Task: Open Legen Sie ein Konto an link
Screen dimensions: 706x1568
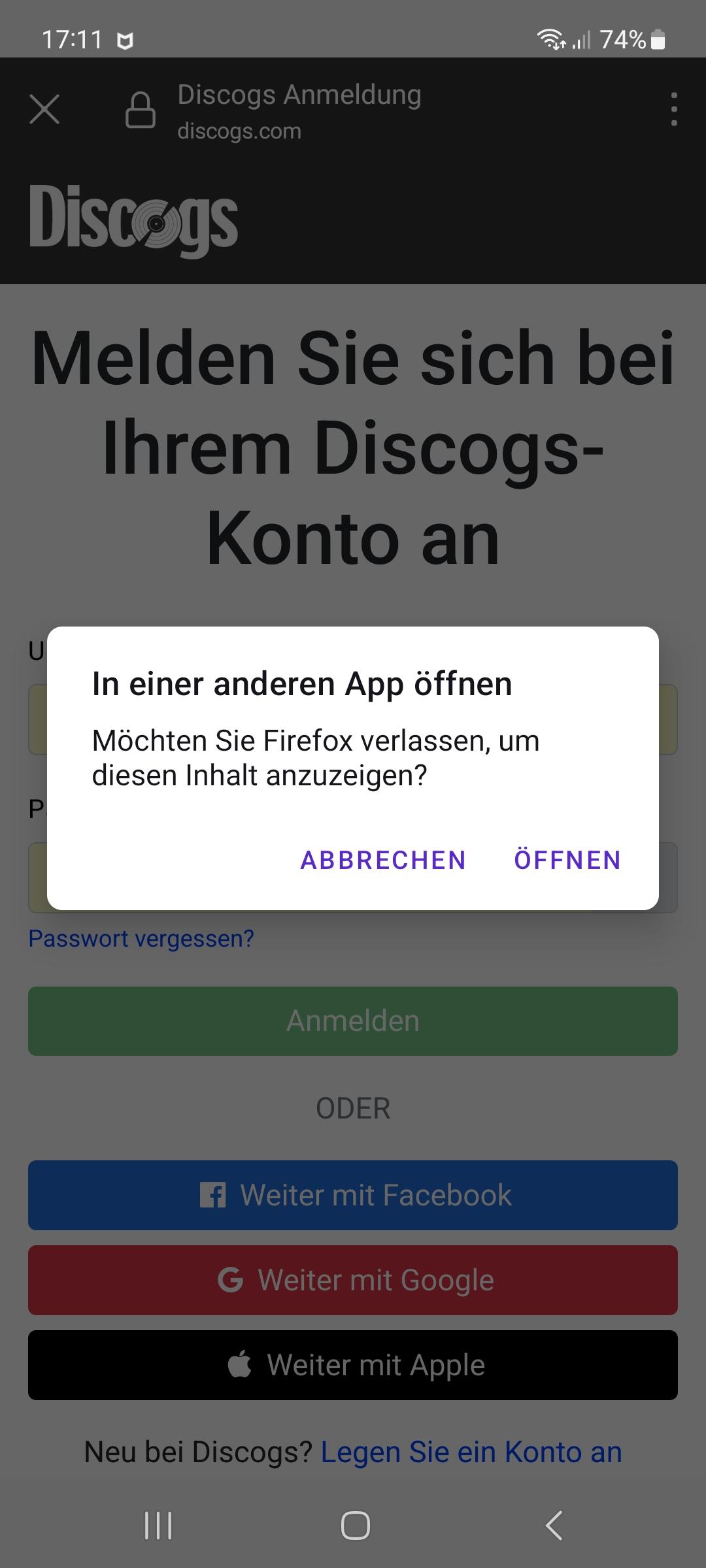Action: pos(471,1452)
